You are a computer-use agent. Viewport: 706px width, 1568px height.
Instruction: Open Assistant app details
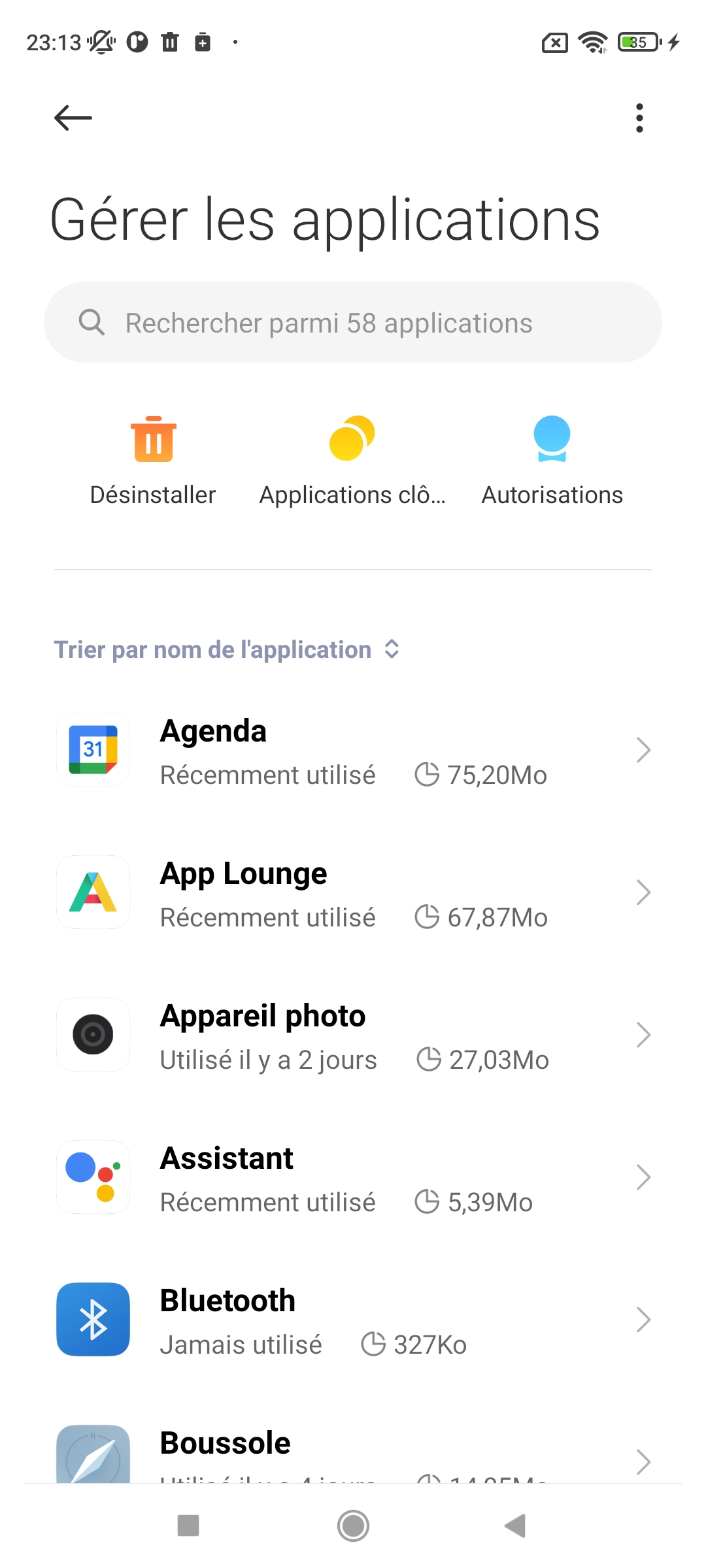pyautogui.click(x=353, y=1177)
